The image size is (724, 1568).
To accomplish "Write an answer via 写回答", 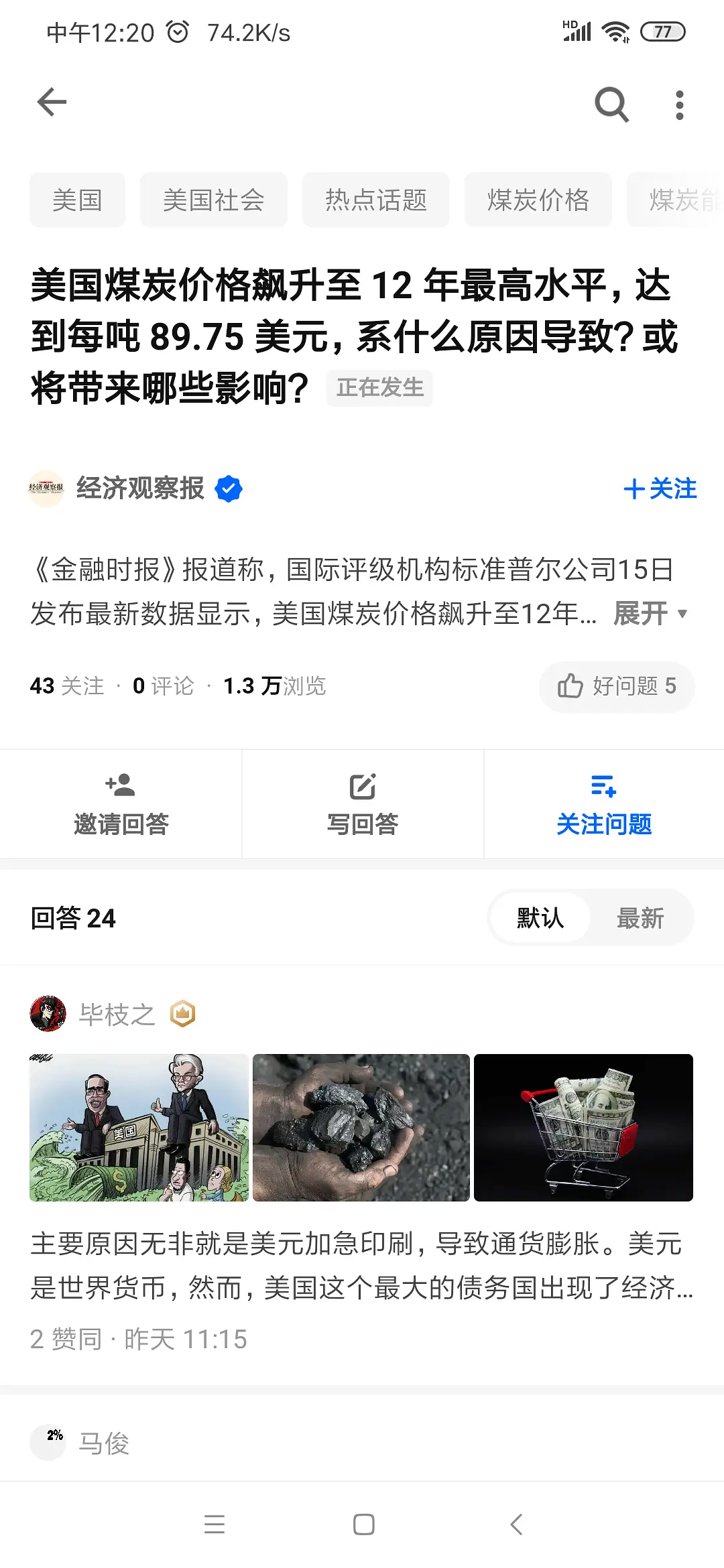I will (x=362, y=804).
